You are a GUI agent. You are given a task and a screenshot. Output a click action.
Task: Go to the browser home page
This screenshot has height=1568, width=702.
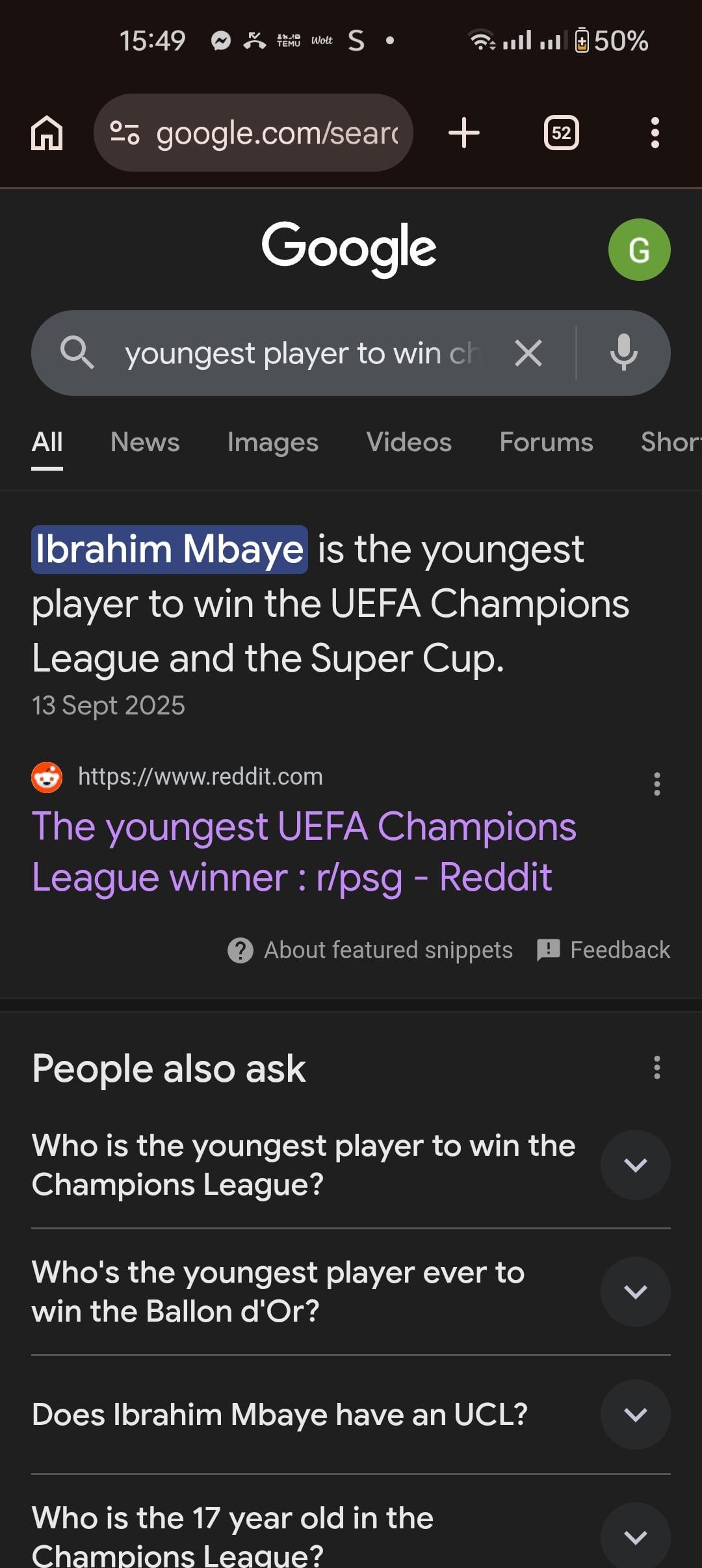click(x=47, y=133)
